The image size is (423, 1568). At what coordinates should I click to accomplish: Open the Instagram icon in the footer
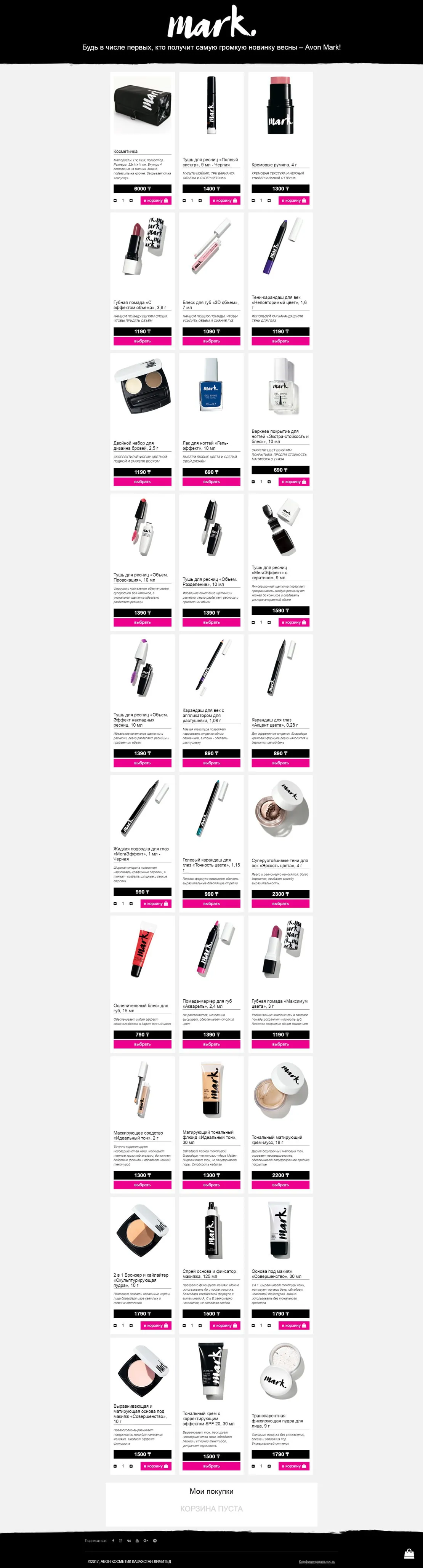pos(120,1541)
